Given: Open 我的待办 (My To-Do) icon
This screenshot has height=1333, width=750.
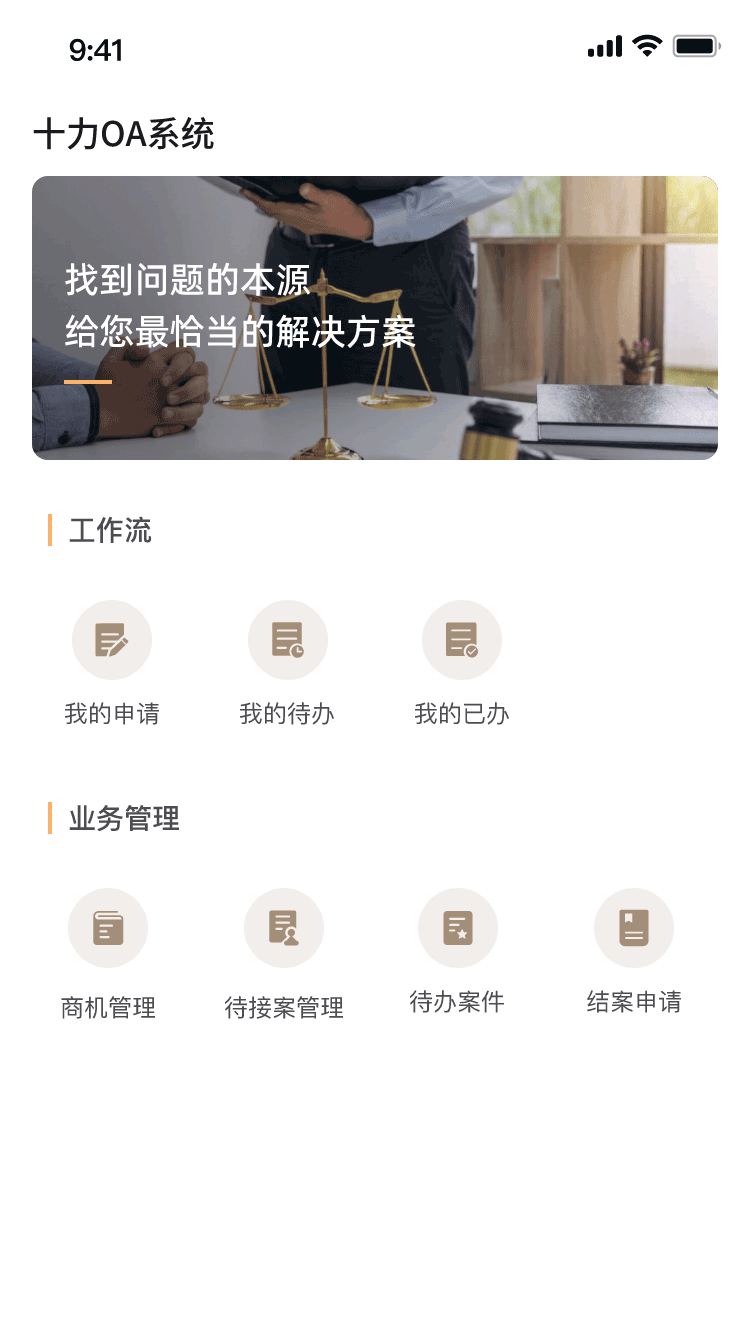Looking at the screenshot, I should pos(288,639).
